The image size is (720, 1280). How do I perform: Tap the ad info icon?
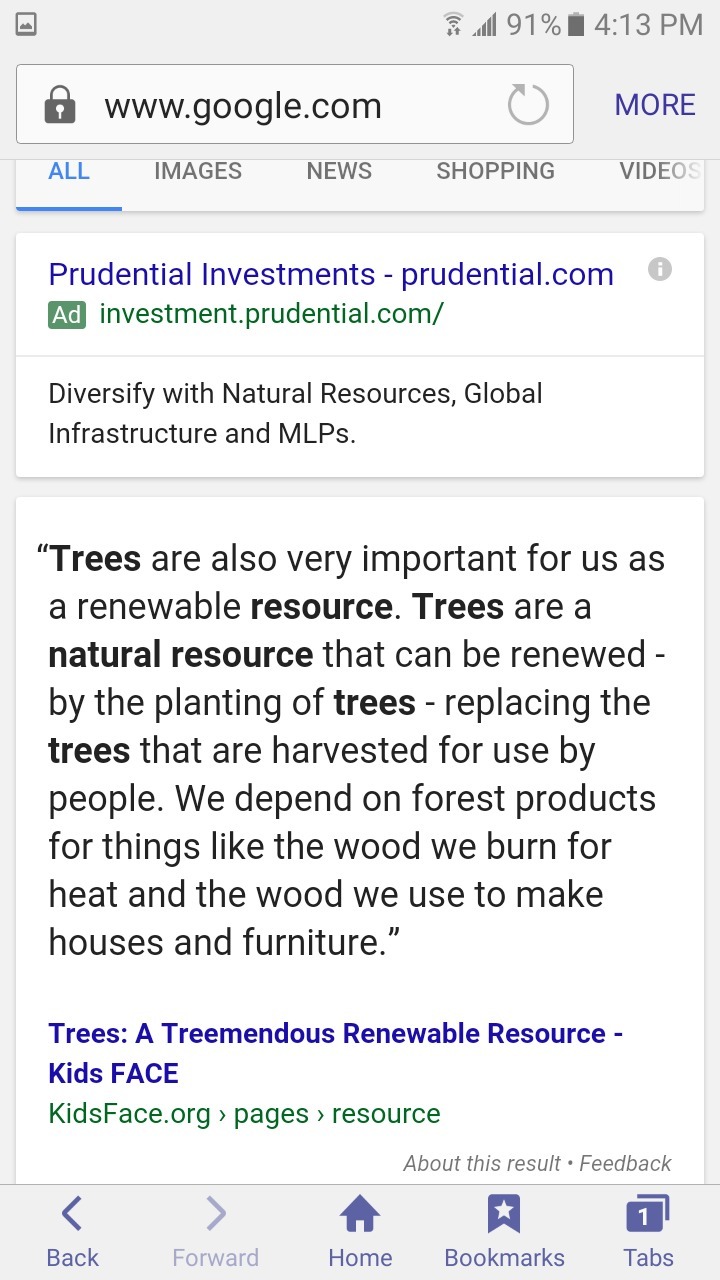660,269
